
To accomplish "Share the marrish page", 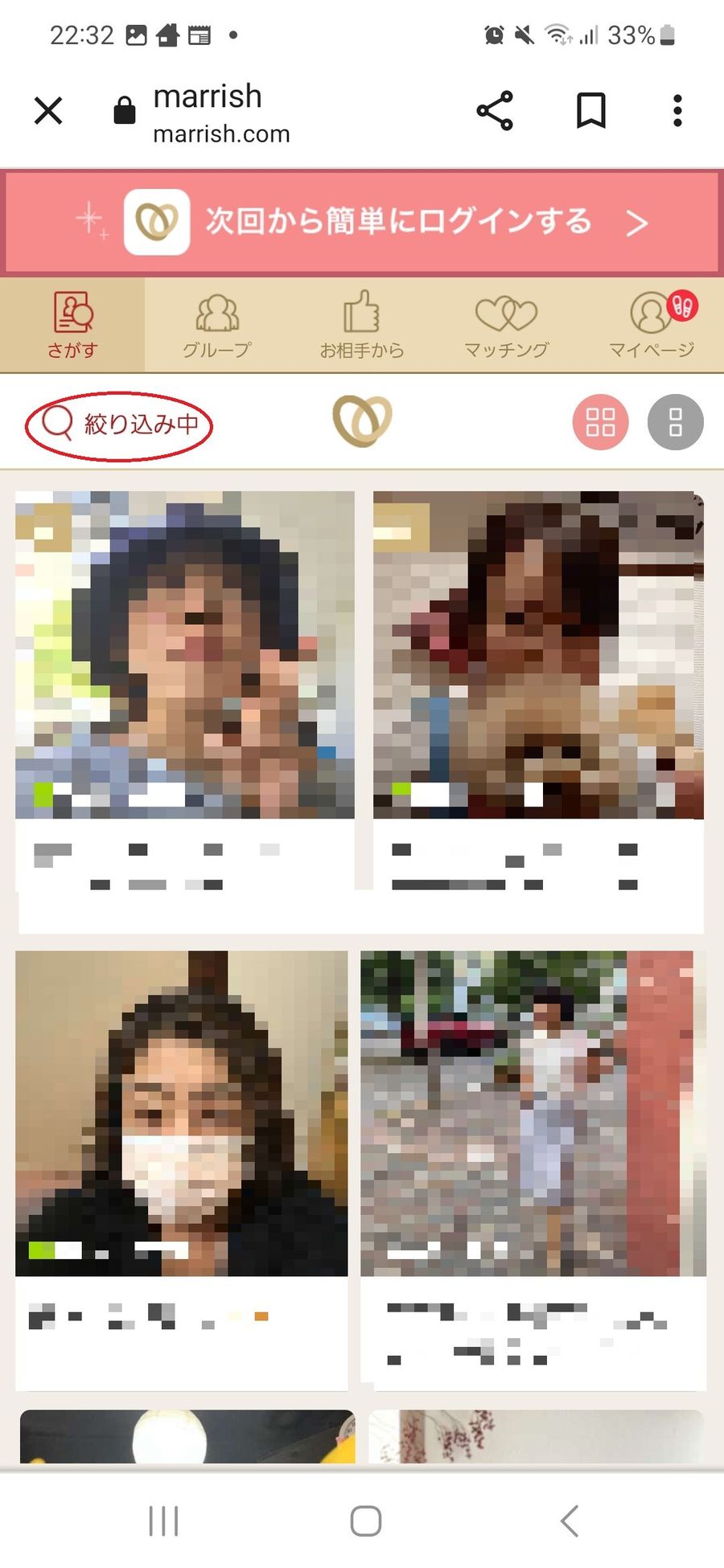I will pyautogui.click(x=495, y=111).
